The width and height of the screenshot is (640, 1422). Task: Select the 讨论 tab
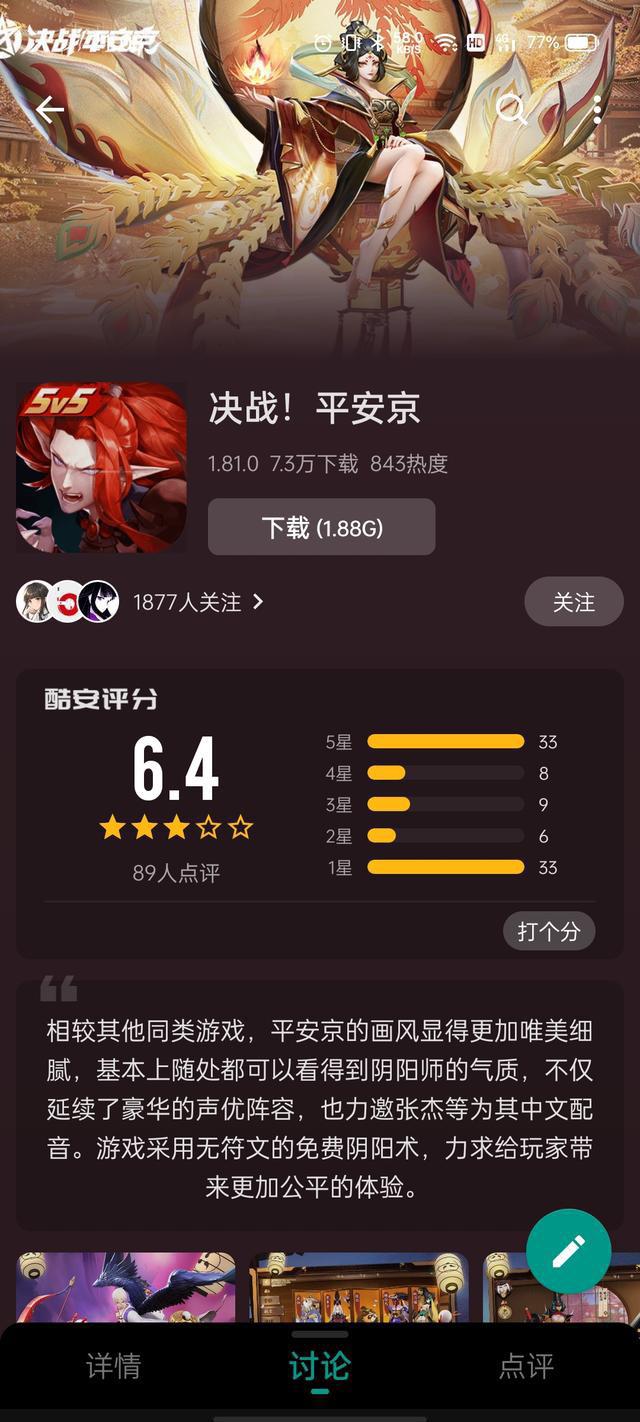point(319,1366)
